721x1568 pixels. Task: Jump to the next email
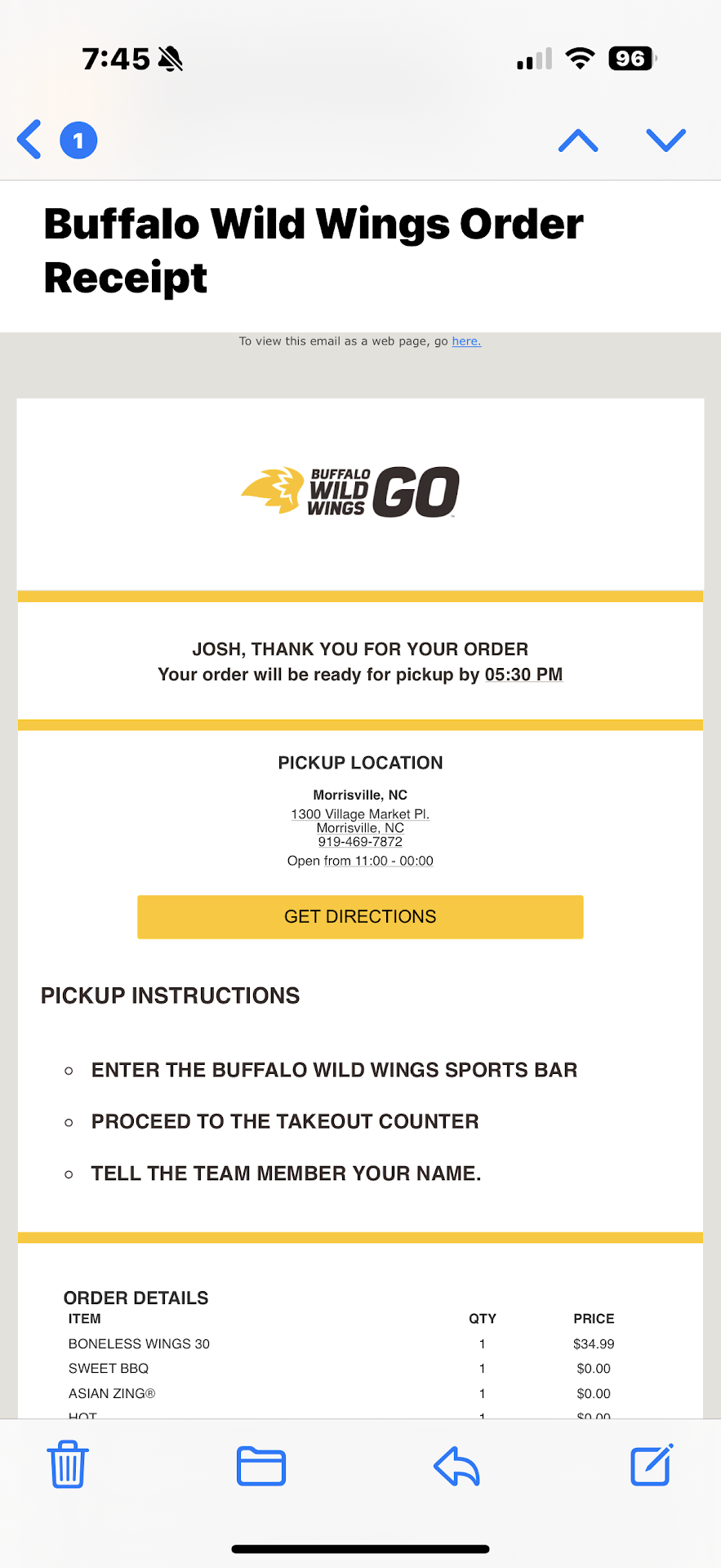(x=665, y=140)
